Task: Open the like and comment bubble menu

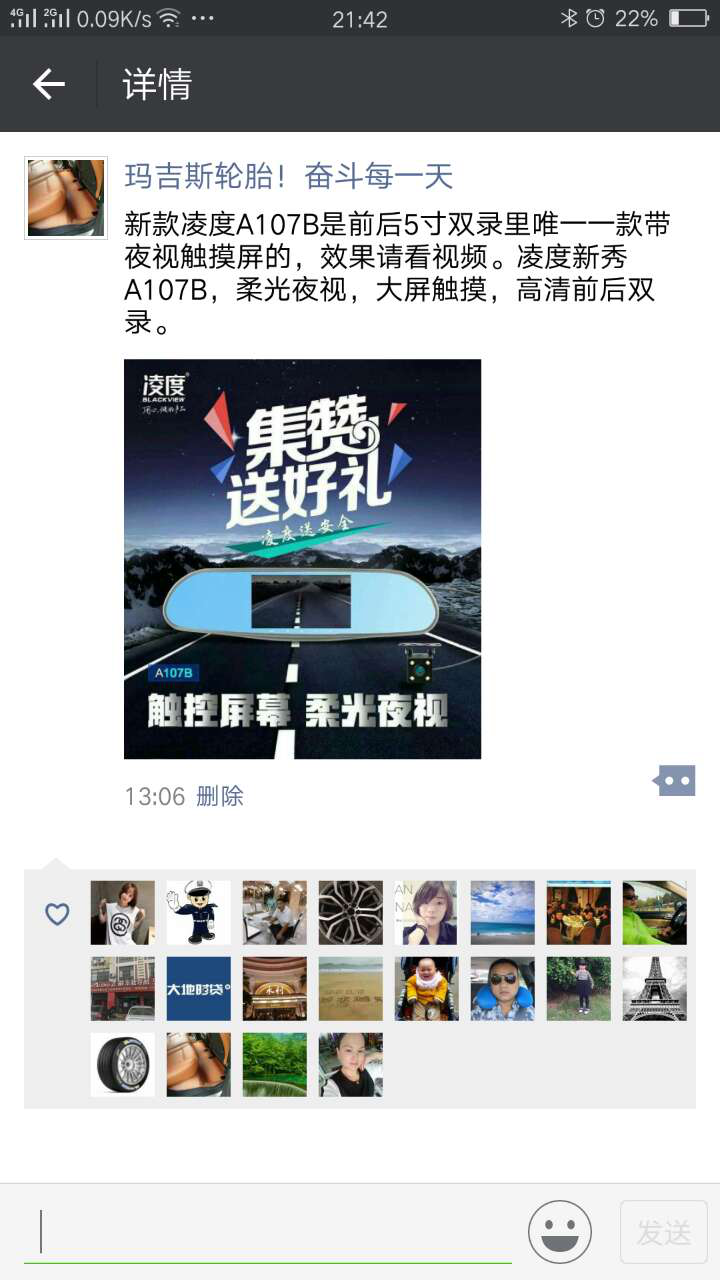Action: click(x=676, y=780)
